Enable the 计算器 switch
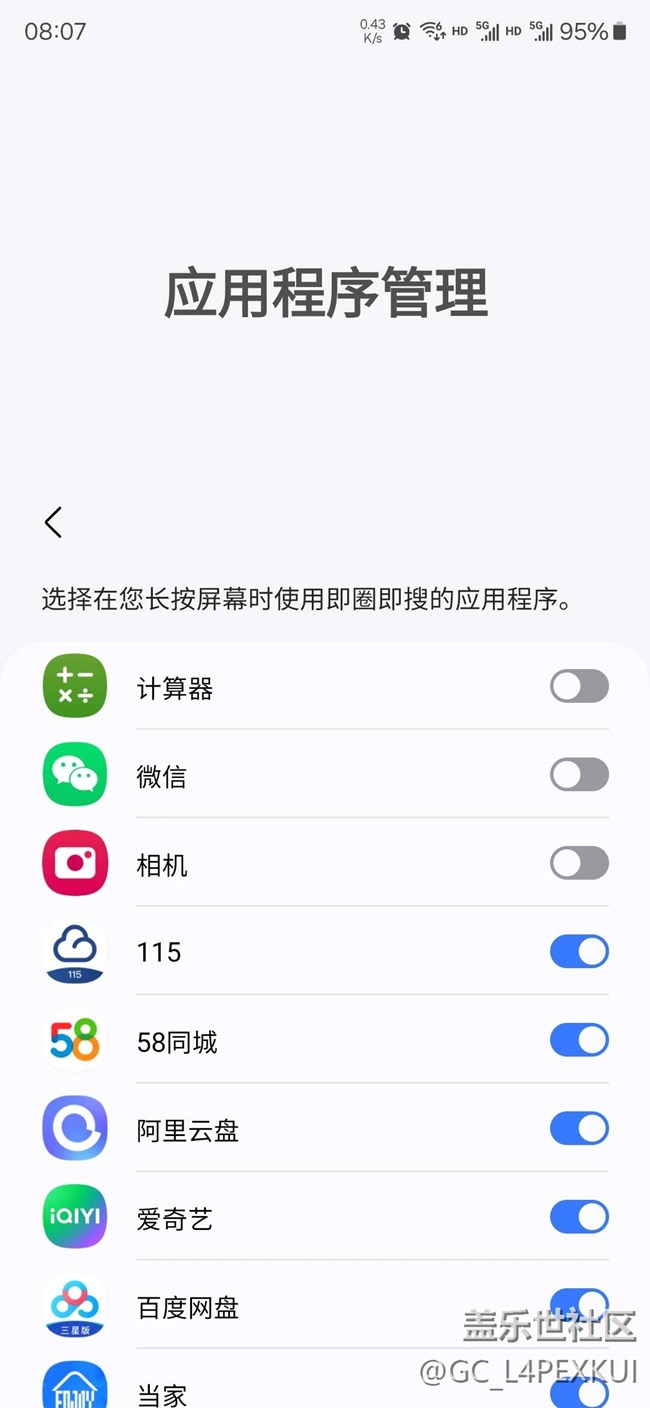 [x=579, y=687]
